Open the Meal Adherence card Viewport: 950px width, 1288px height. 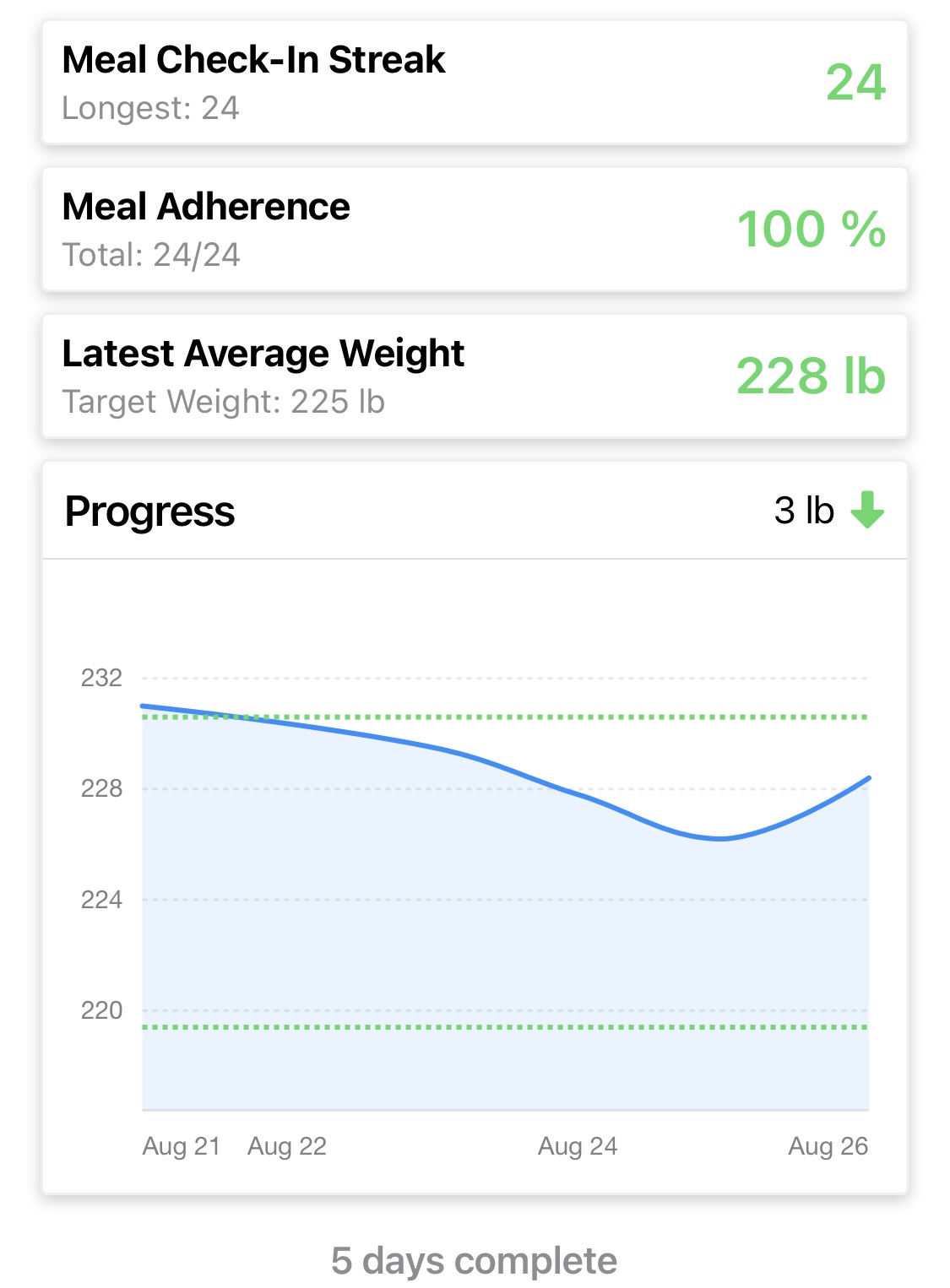(475, 230)
